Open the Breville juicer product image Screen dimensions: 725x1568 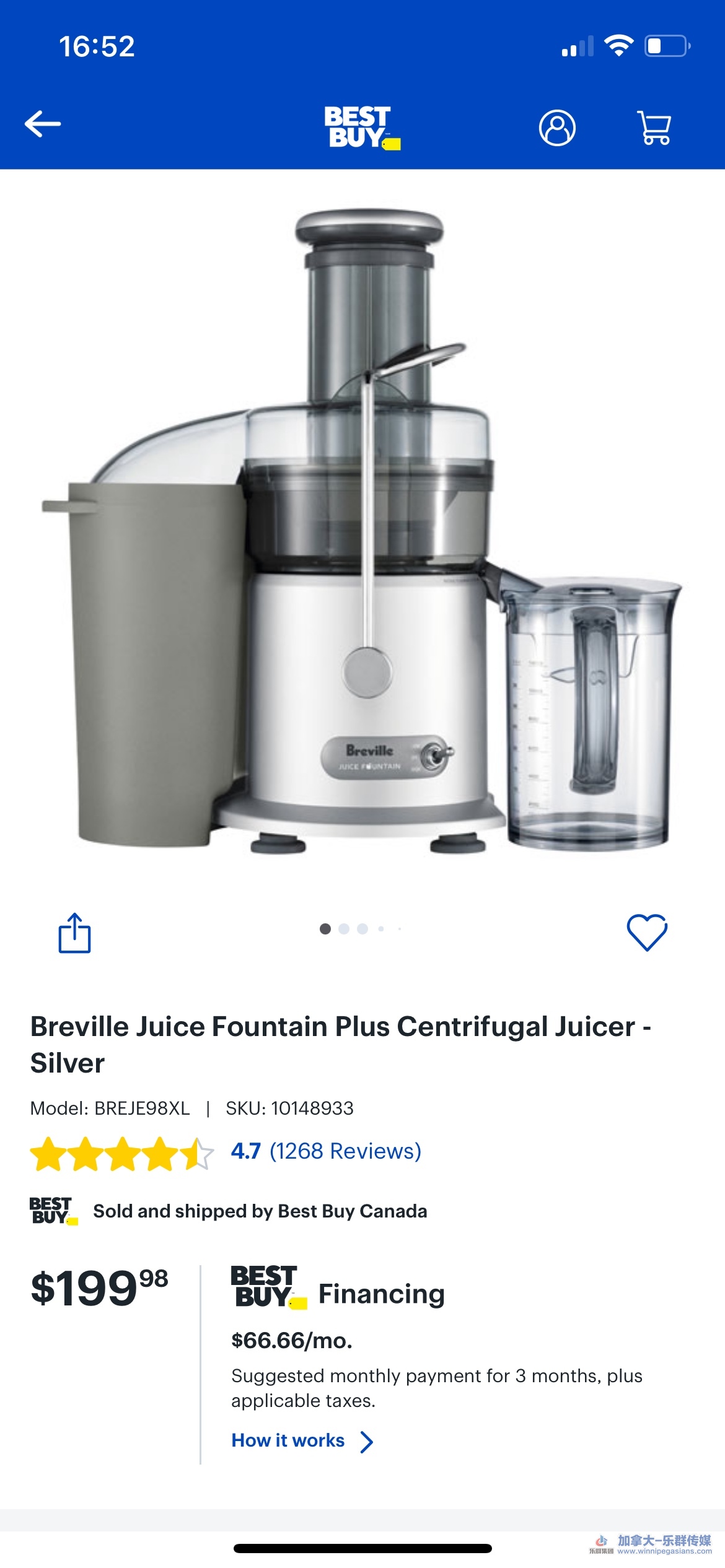tap(362, 533)
